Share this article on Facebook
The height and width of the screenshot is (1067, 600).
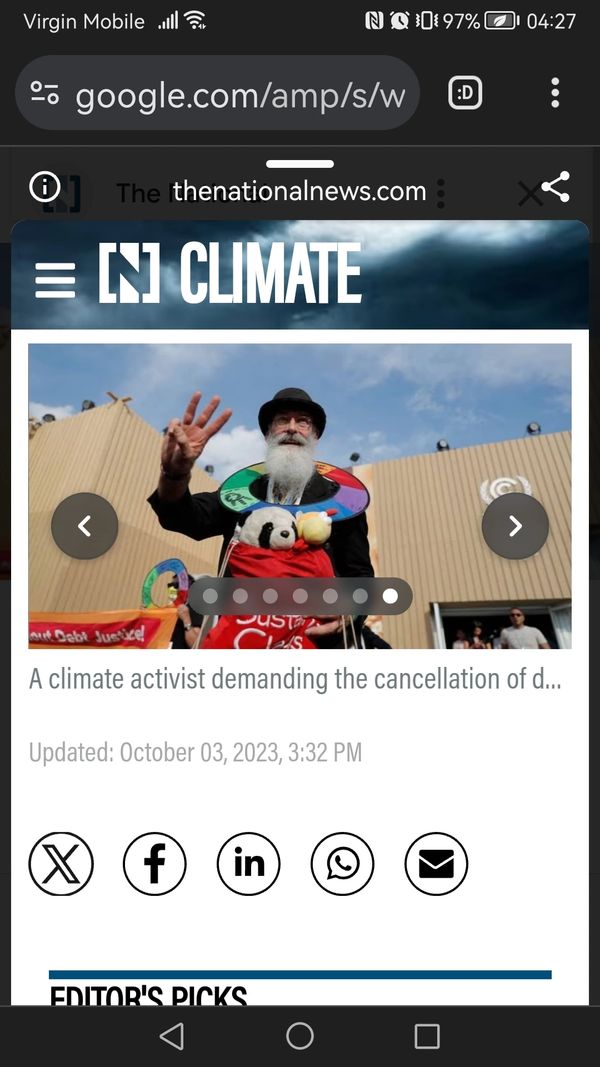tap(154, 863)
